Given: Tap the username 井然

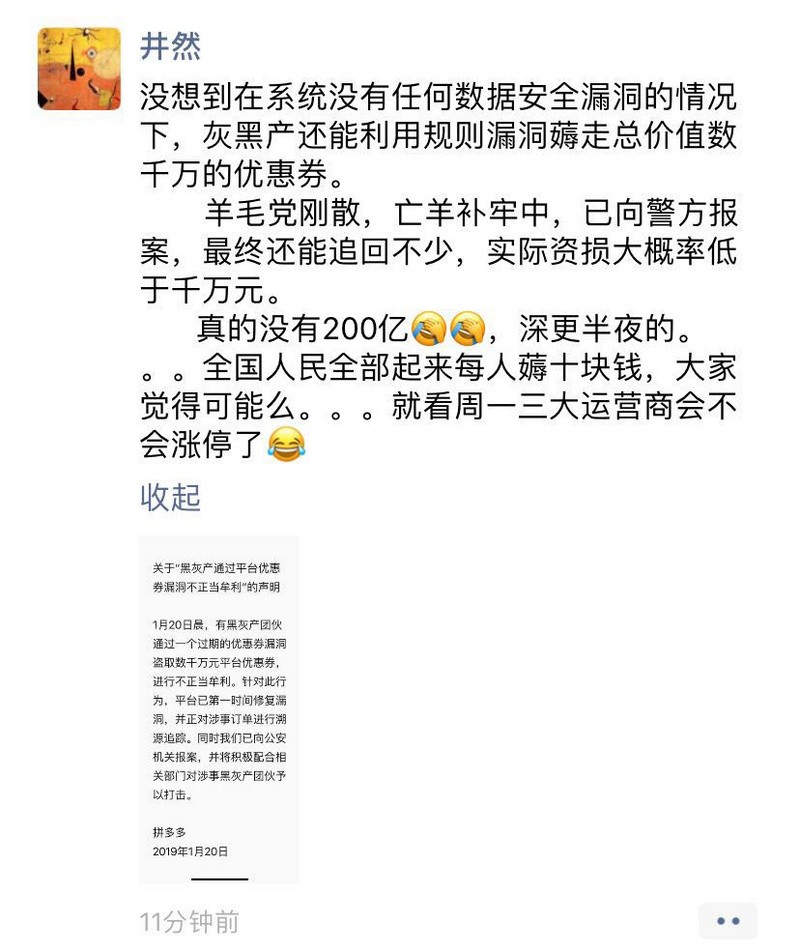Looking at the screenshot, I should tap(170, 45).
